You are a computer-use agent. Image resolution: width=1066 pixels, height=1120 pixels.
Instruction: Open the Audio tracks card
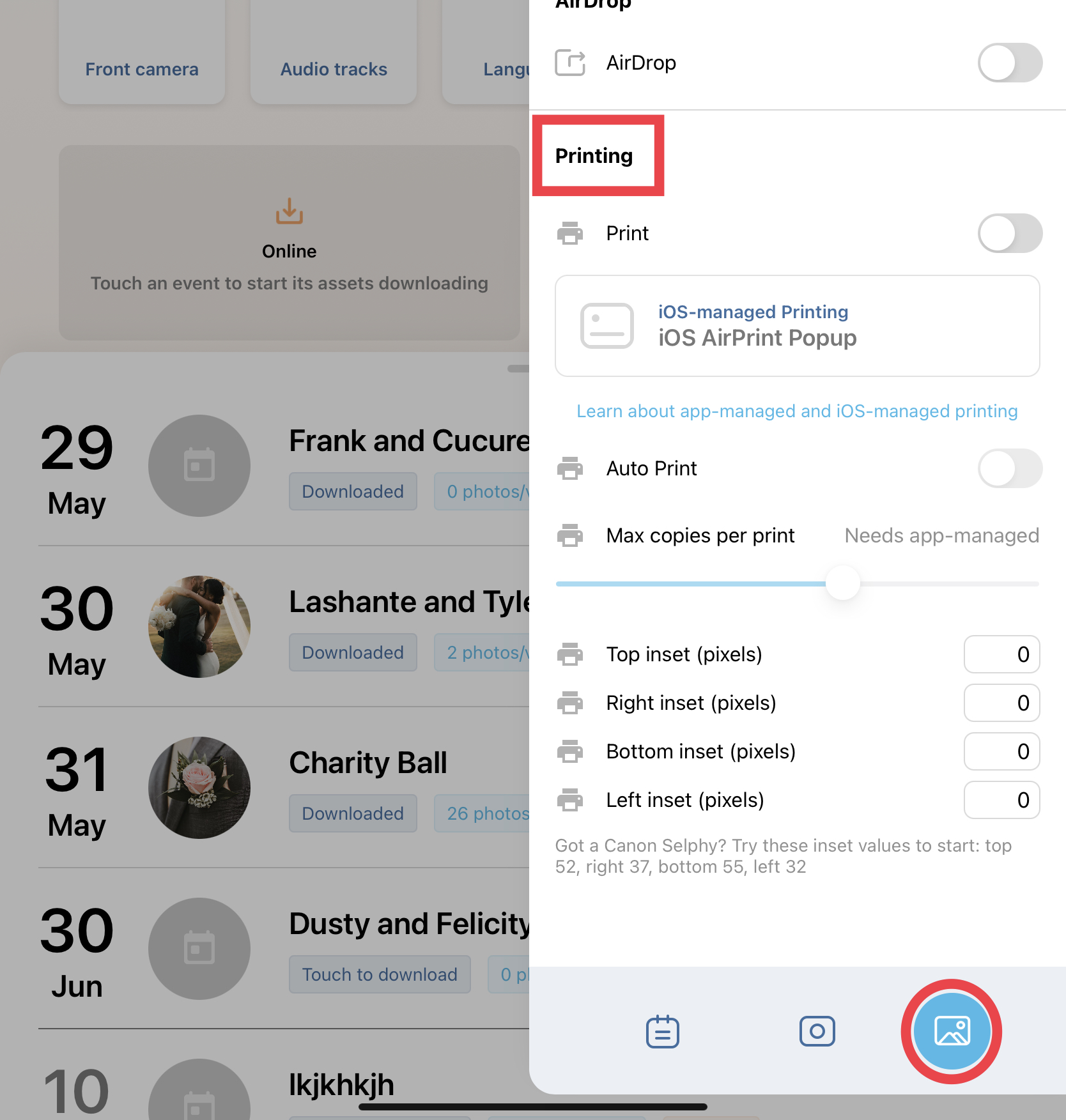coord(334,58)
